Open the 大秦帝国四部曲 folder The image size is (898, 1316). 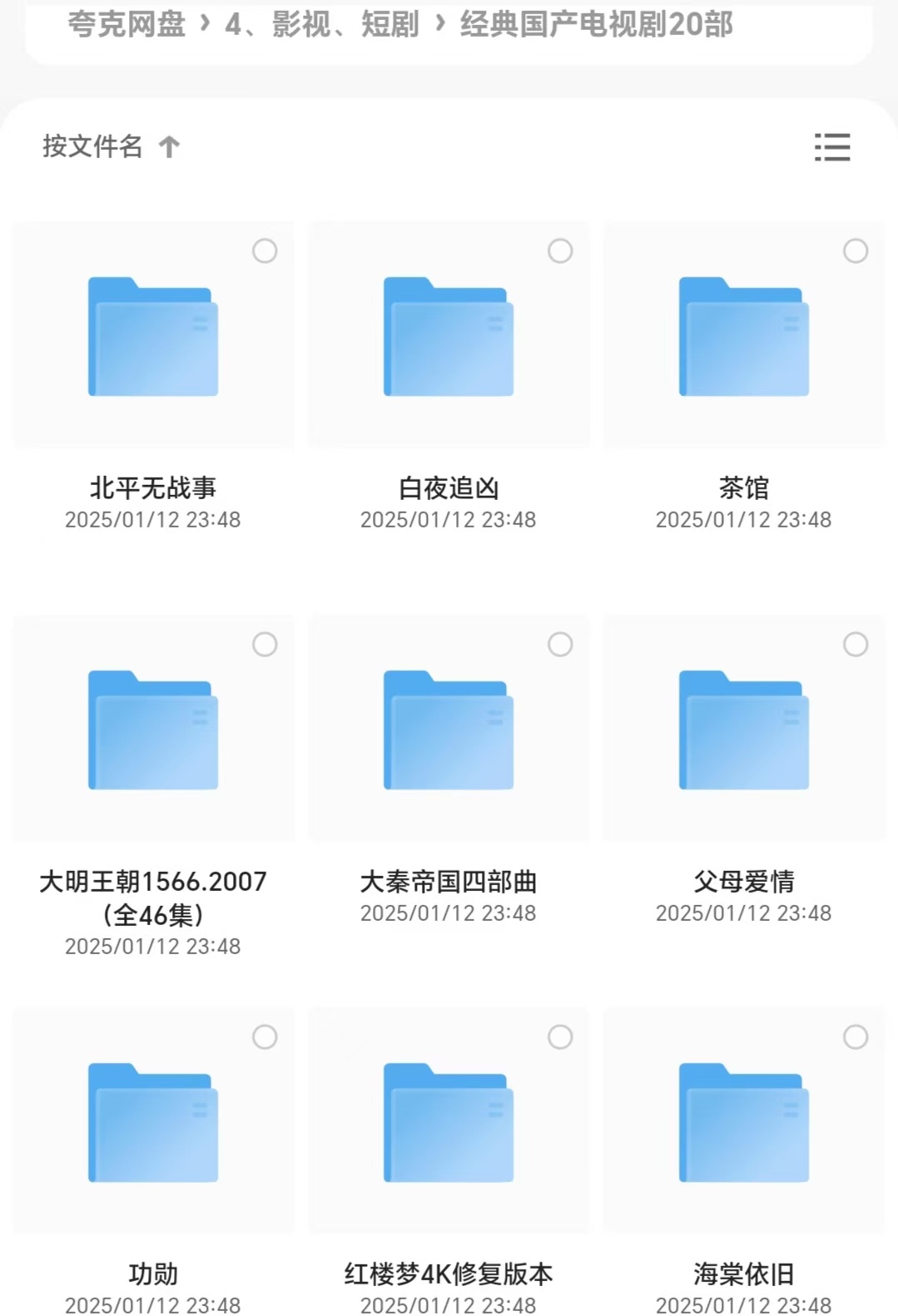click(449, 730)
